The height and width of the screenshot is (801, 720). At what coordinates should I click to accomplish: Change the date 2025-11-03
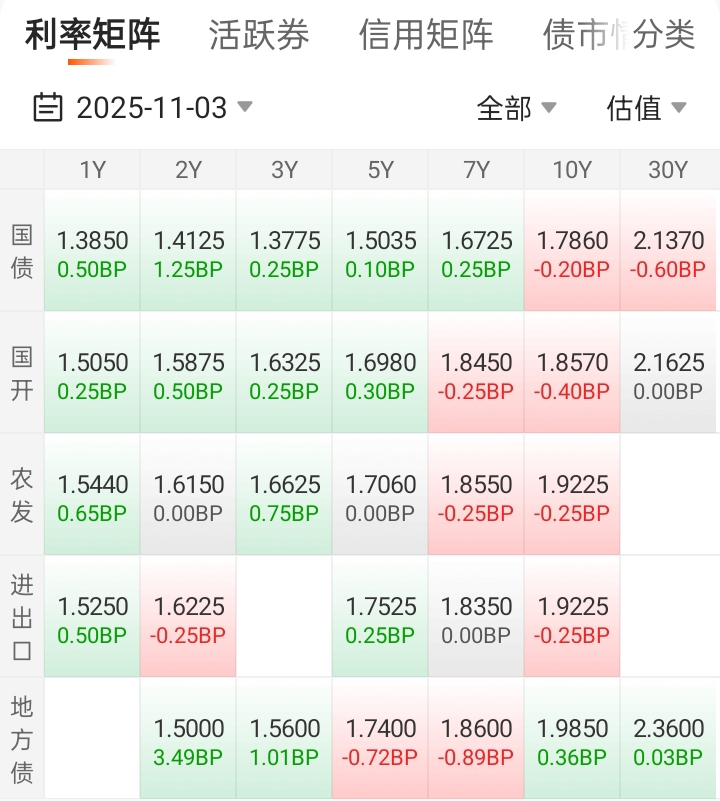[x=143, y=107]
